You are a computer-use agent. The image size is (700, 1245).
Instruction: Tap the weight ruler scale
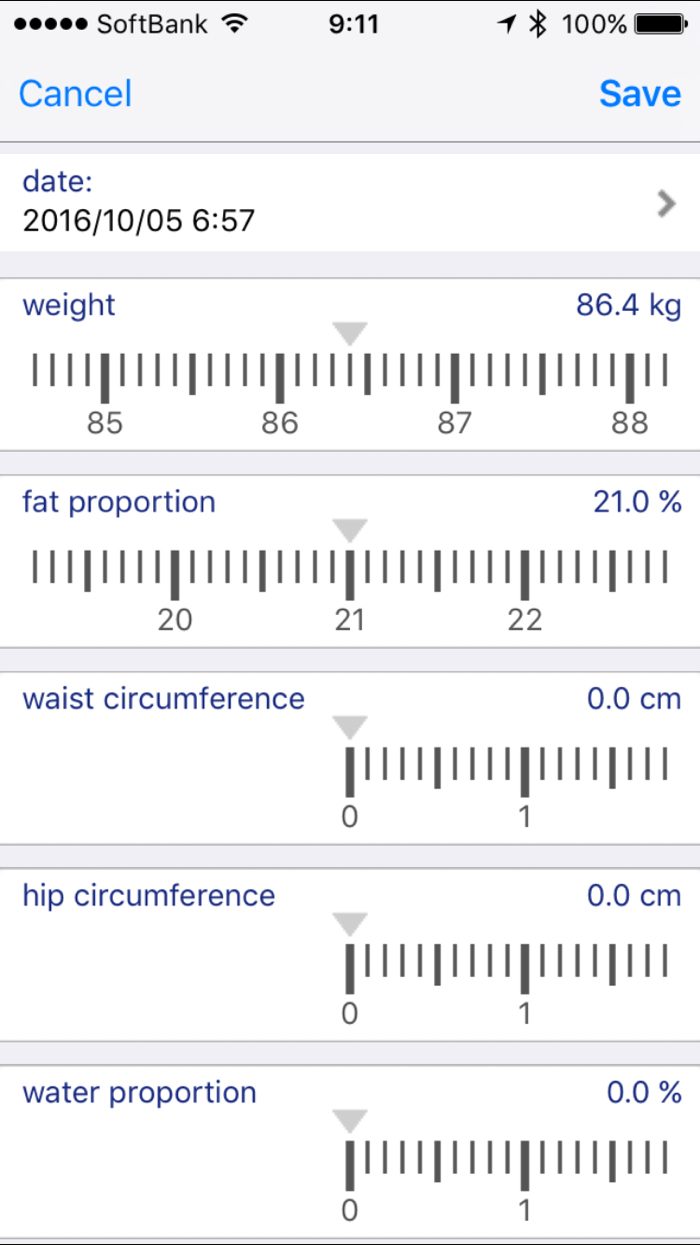pyautogui.click(x=350, y=378)
